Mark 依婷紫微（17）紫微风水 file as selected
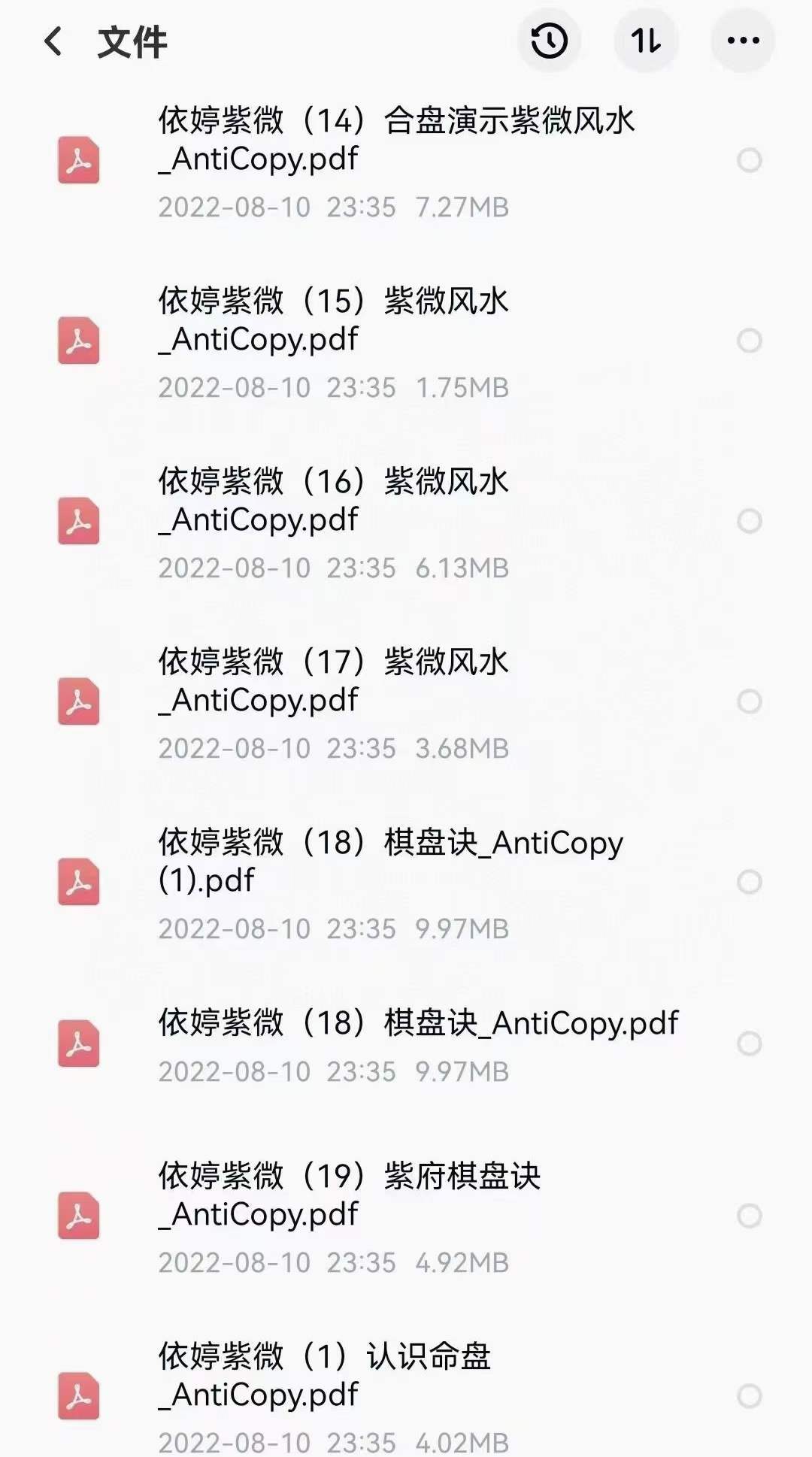The width and height of the screenshot is (812, 1457). (749, 701)
